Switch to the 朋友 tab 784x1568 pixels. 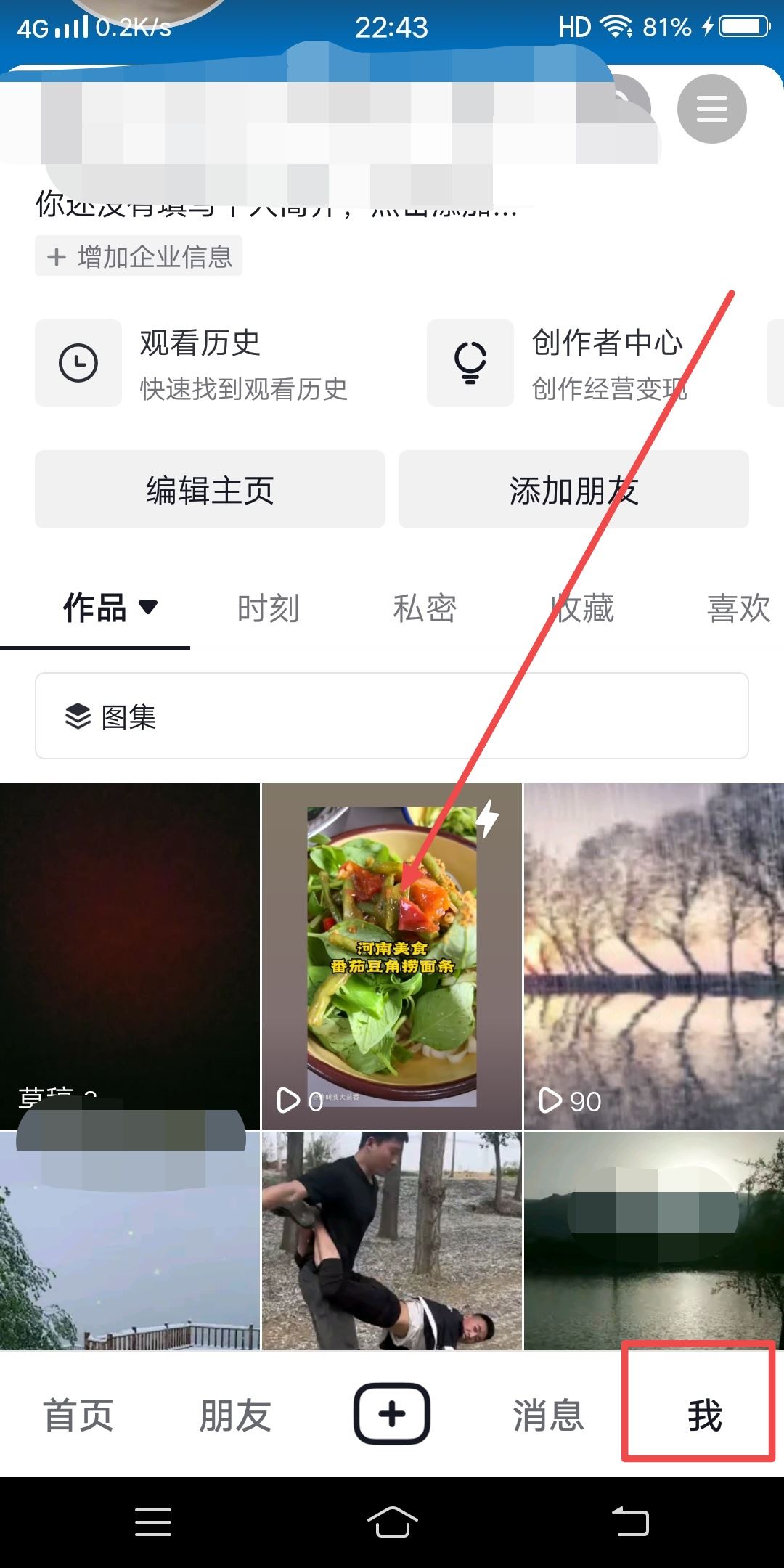[x=234, y=1414]
